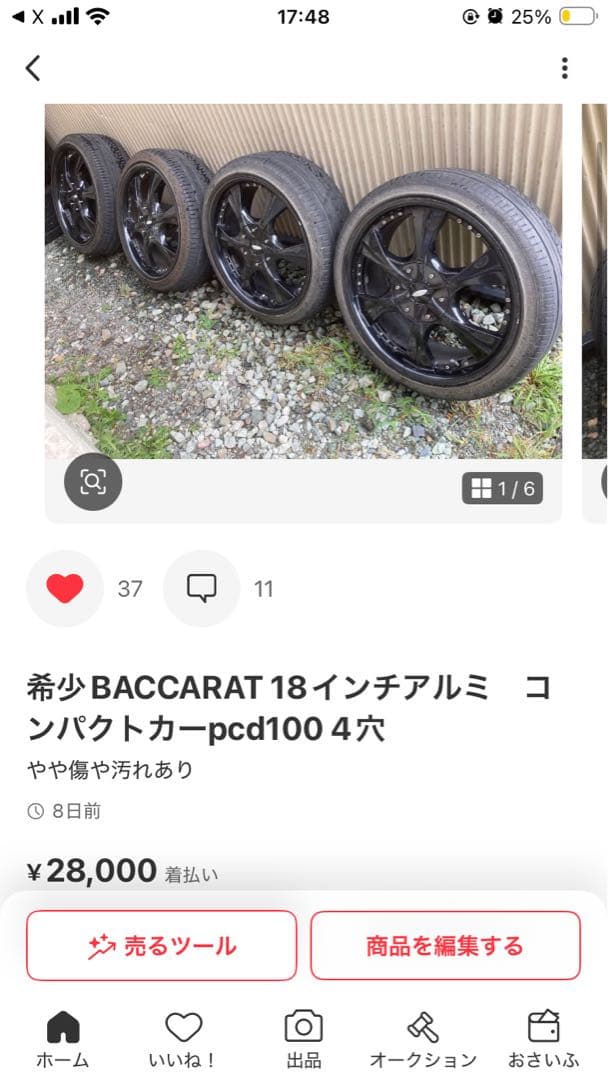Like this listing with the heart
The height and width of the screenshot is (1080, 608).
(65, 589)
